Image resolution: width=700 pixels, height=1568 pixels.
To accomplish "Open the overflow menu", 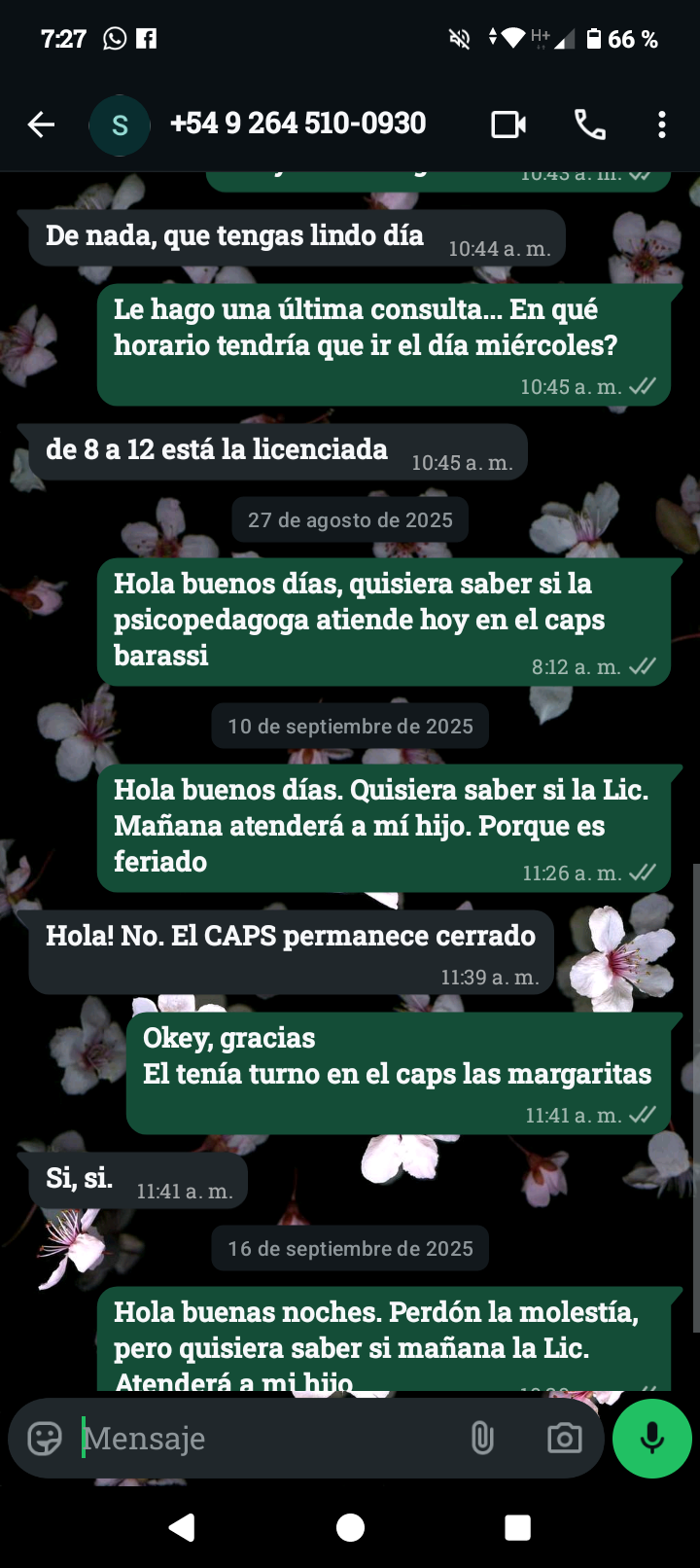I will click(662, 125).
